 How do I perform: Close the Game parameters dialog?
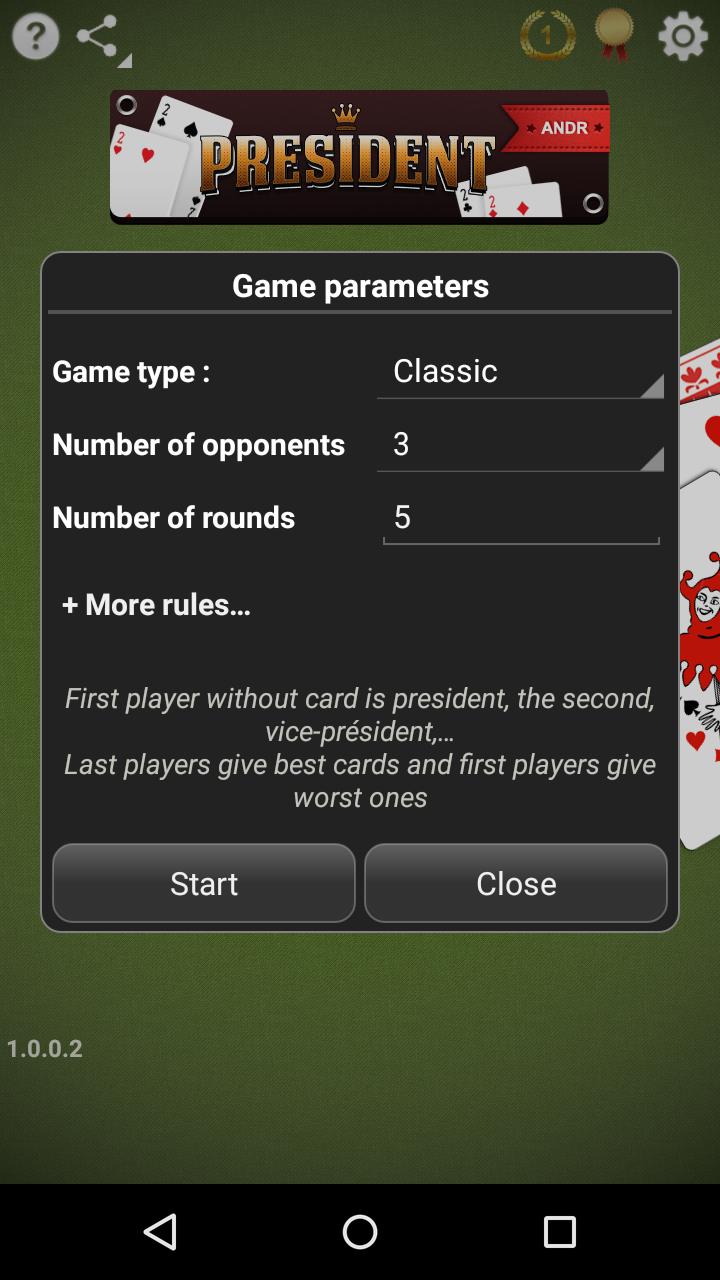pos(515,883)
